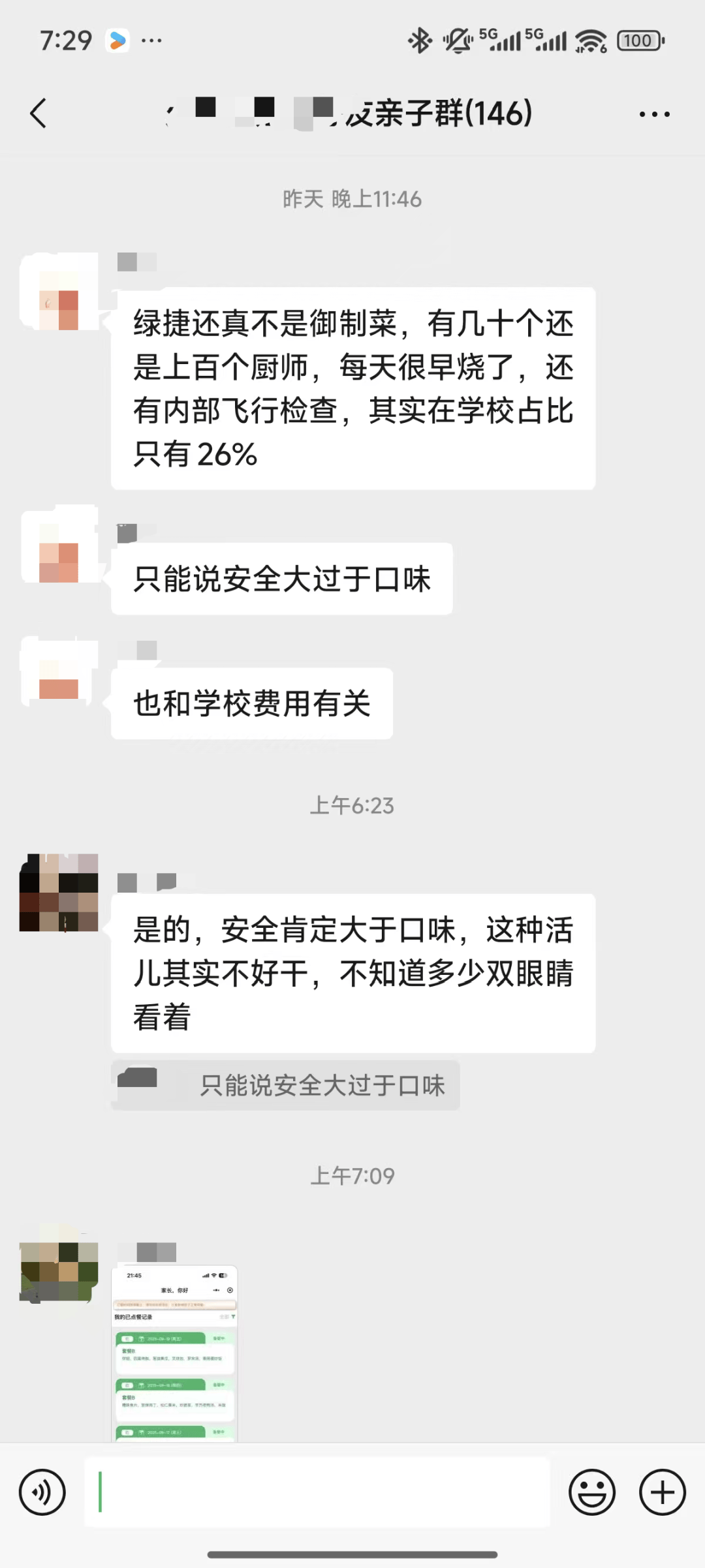The image size is (705, 1568).
Task: Open the plus attachment menu
Action: pos(662,1492)
